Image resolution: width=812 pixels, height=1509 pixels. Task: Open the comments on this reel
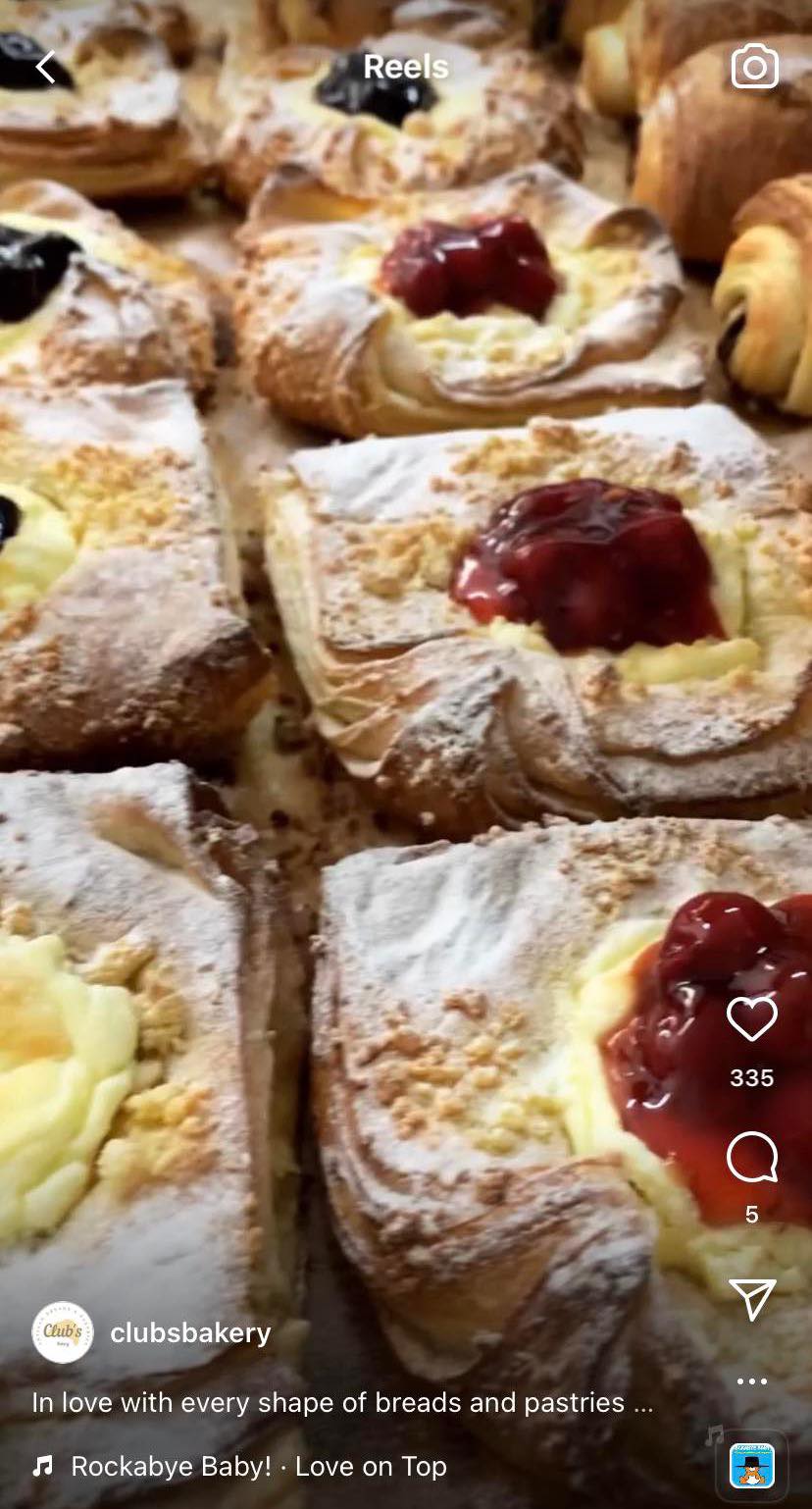click(x=751, y=1158)
